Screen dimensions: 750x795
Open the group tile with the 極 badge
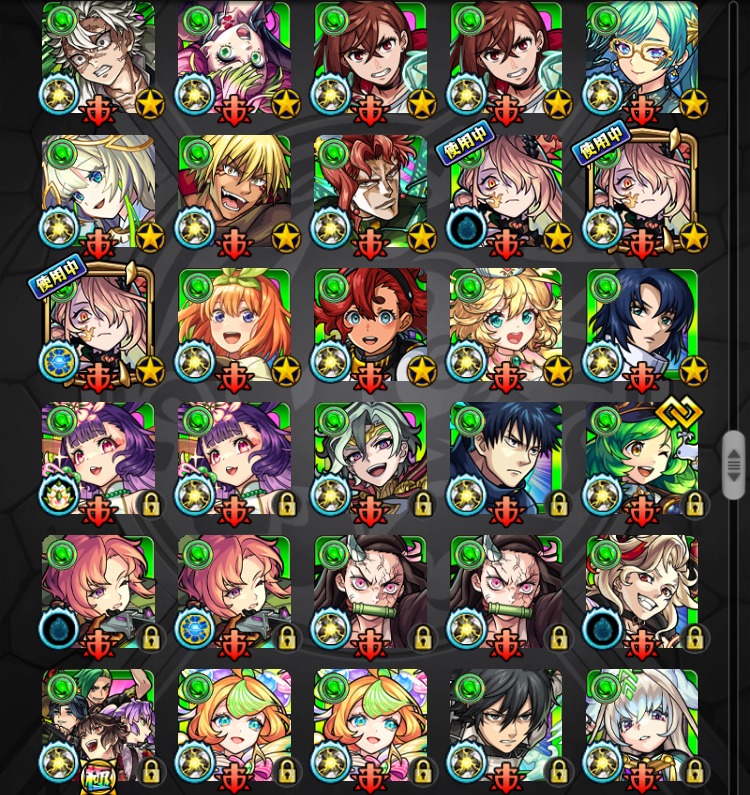(x=98, y=726)
